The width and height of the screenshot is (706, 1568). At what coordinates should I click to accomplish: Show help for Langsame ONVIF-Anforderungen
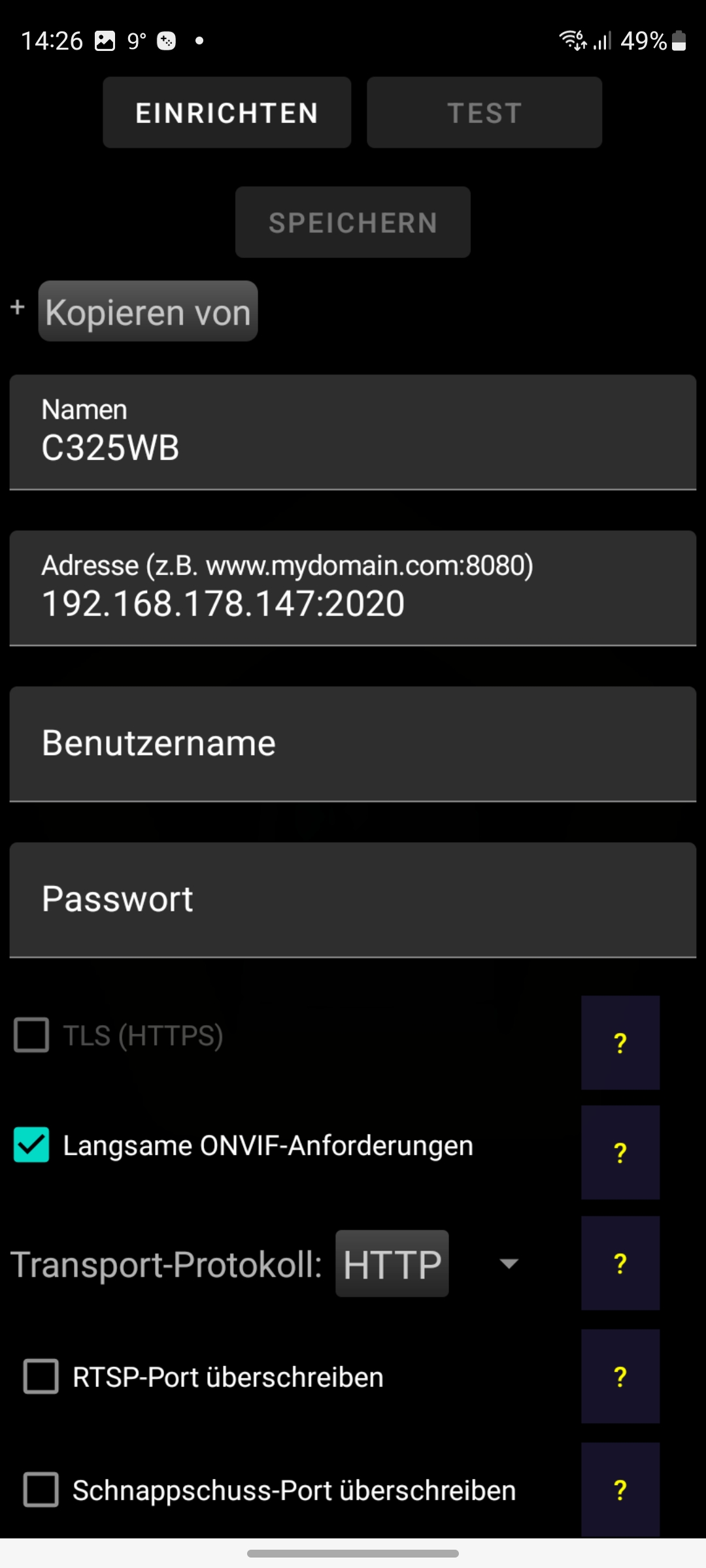coord(620,1152)
